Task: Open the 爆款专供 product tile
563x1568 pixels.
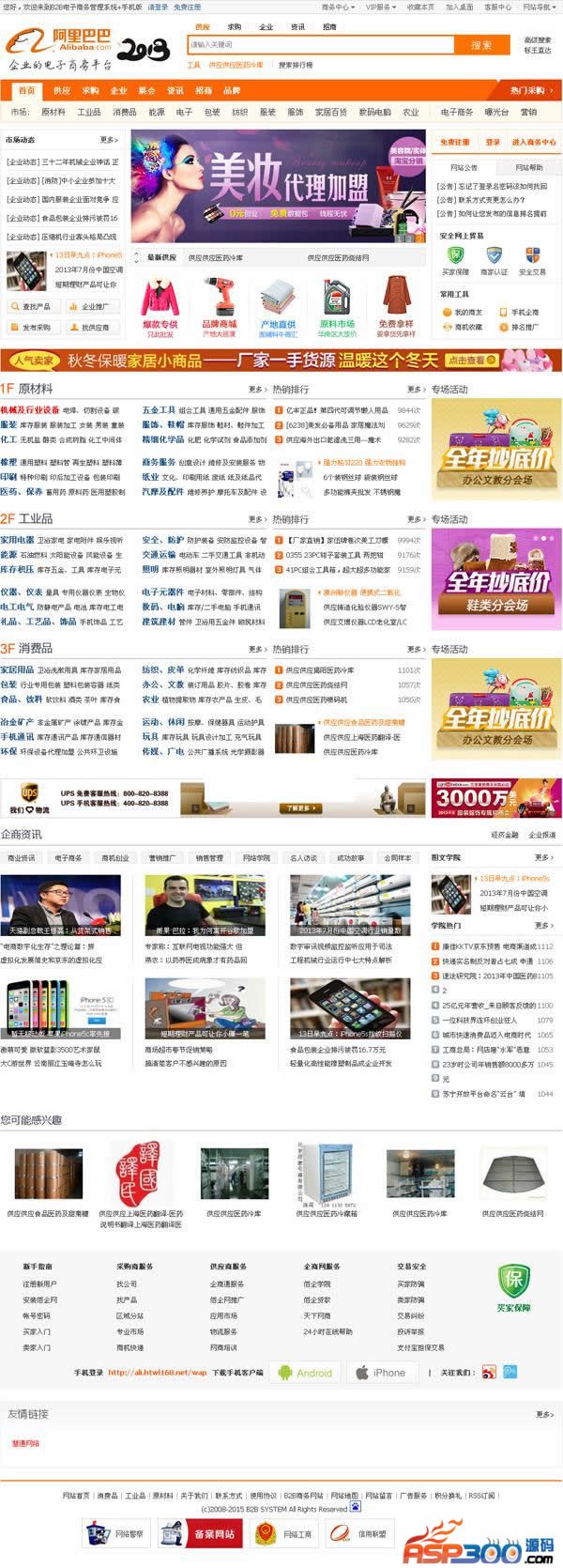Action: [160, 305]
